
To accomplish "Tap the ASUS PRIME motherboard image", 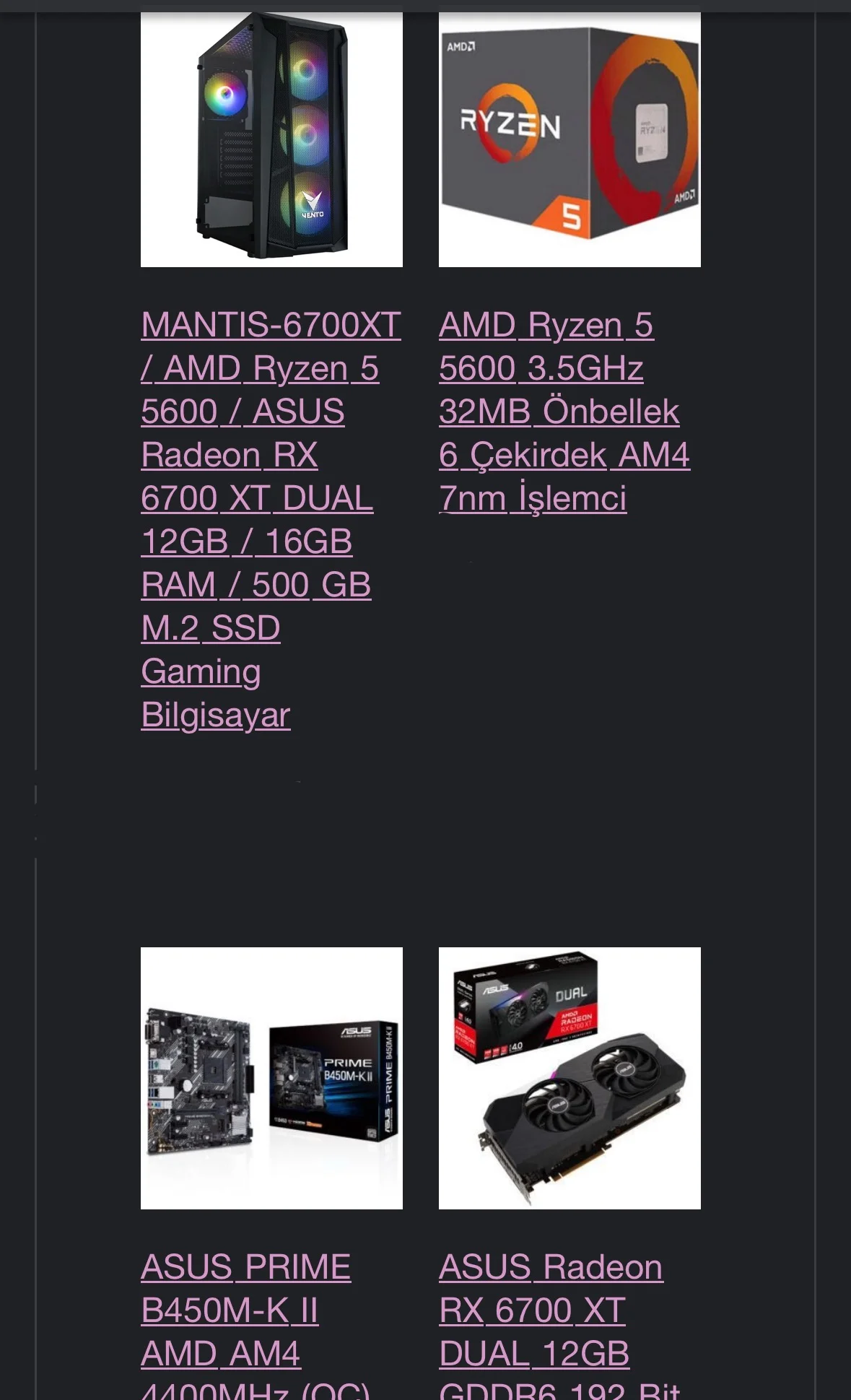I will tap(271, 1078).
